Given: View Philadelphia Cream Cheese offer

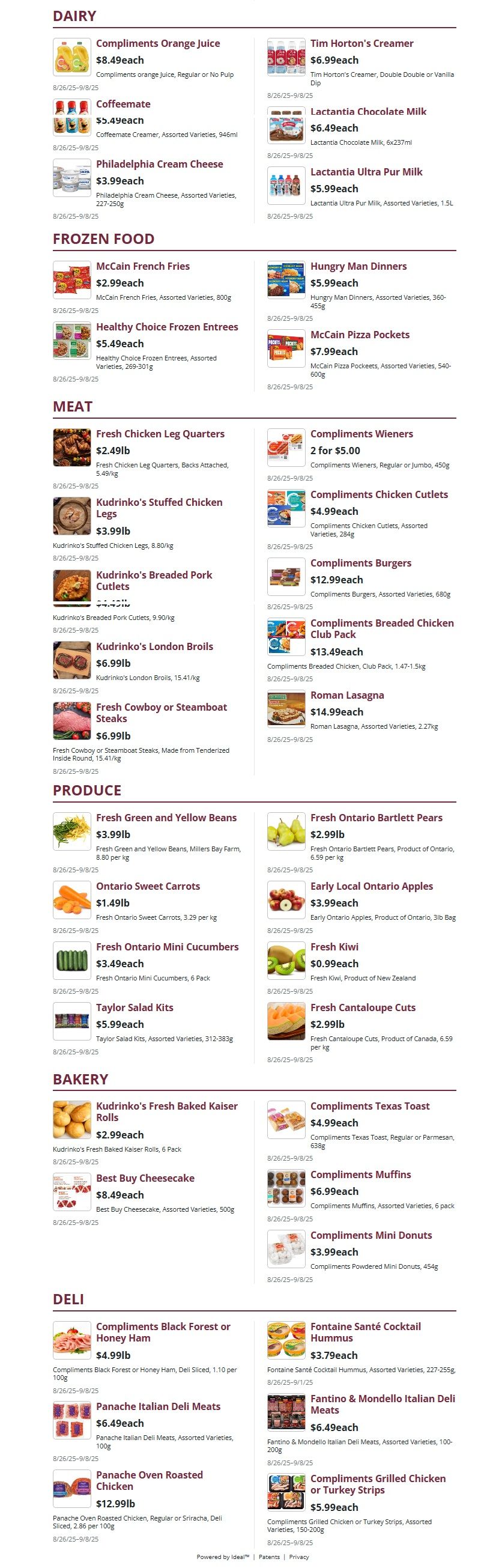Looking at the screenshot, I should tap(160, 164).
